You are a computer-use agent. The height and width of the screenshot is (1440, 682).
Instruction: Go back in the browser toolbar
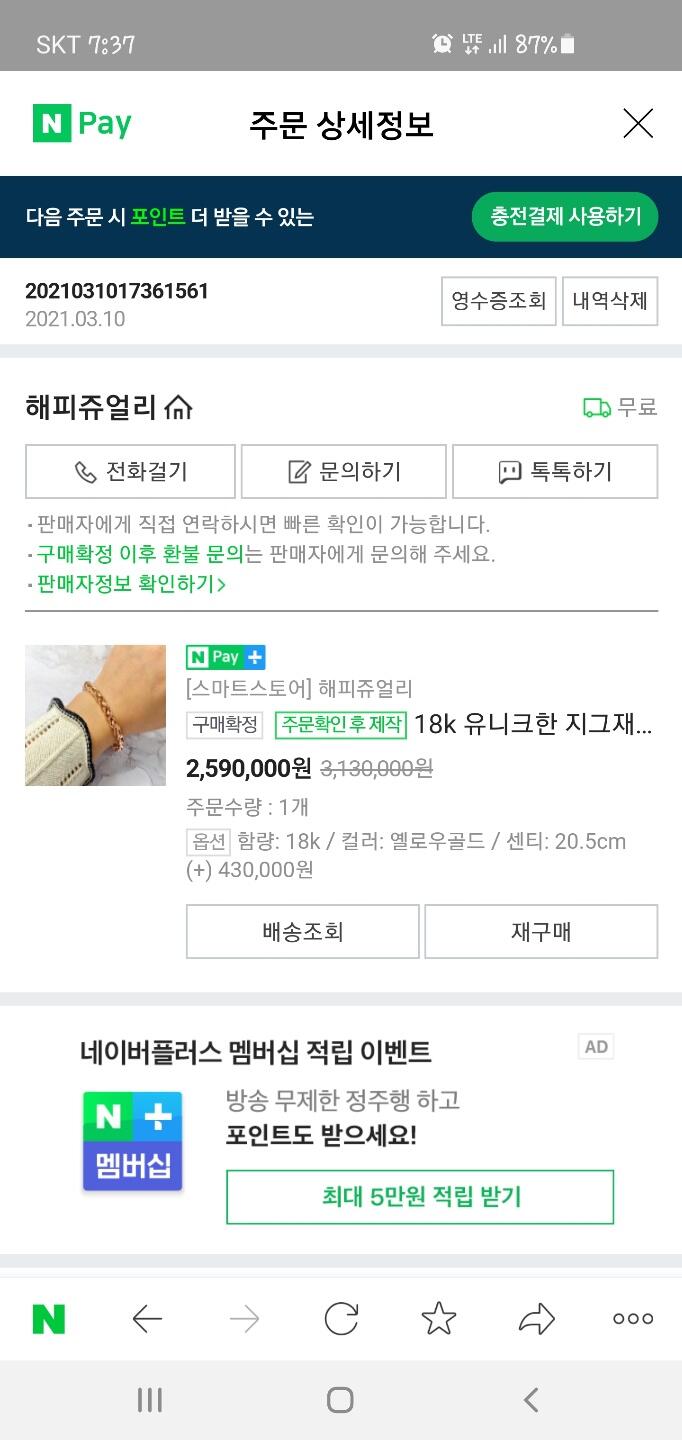tap(147, 1320)
